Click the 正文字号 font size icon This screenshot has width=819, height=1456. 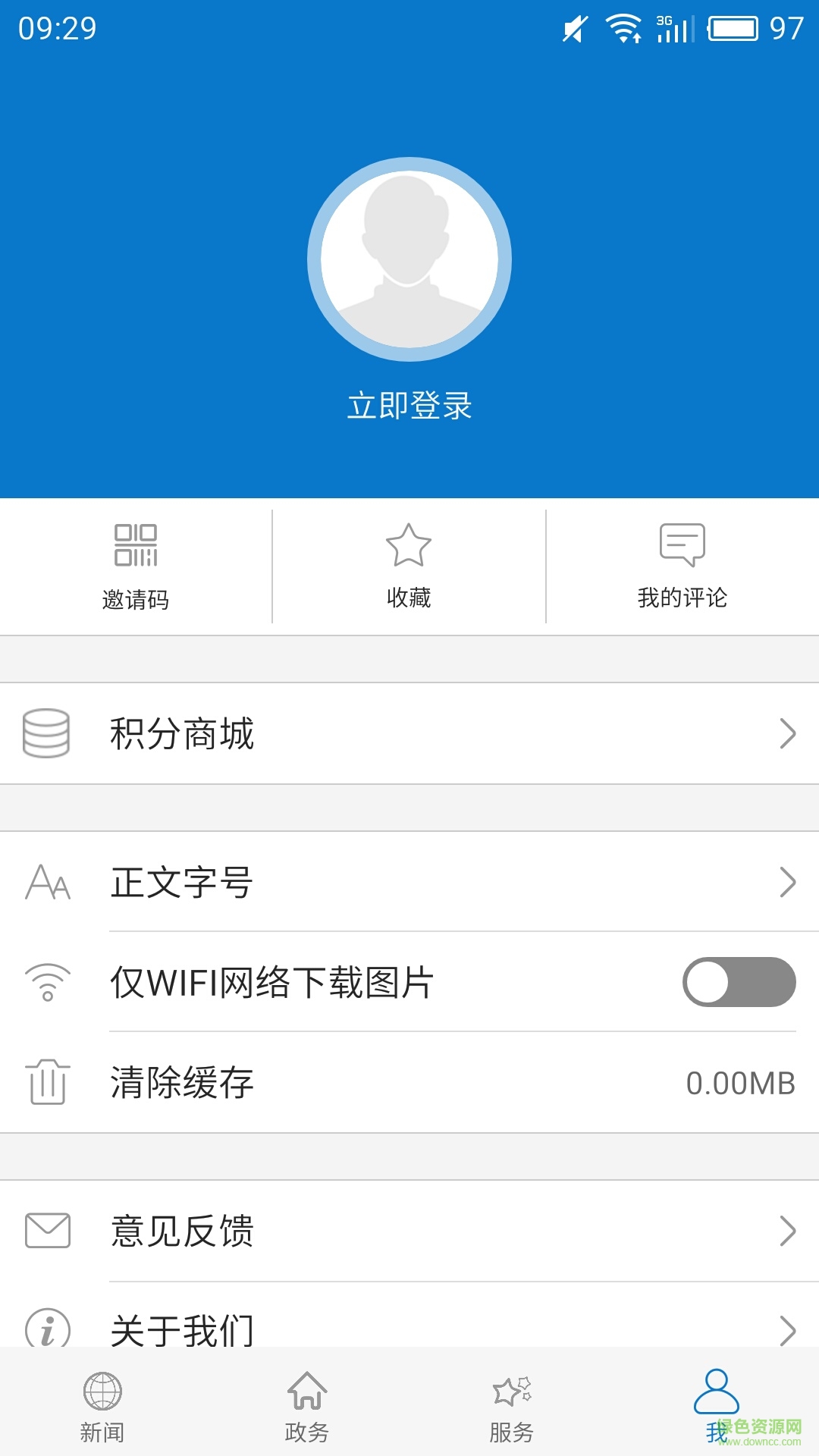[x=47, y=882]
